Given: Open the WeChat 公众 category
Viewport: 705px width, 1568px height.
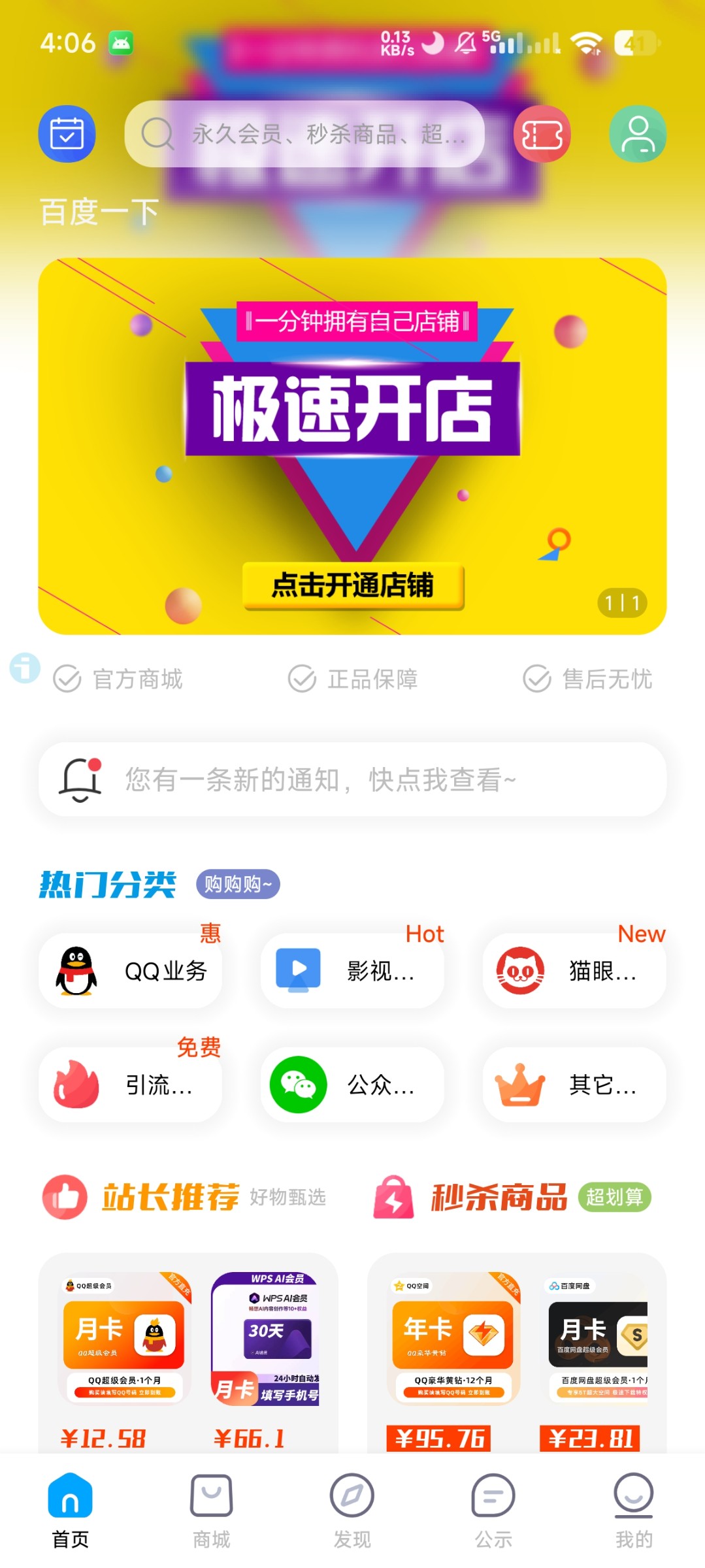Looking at the screenshot, I should tap(352, 1085).
